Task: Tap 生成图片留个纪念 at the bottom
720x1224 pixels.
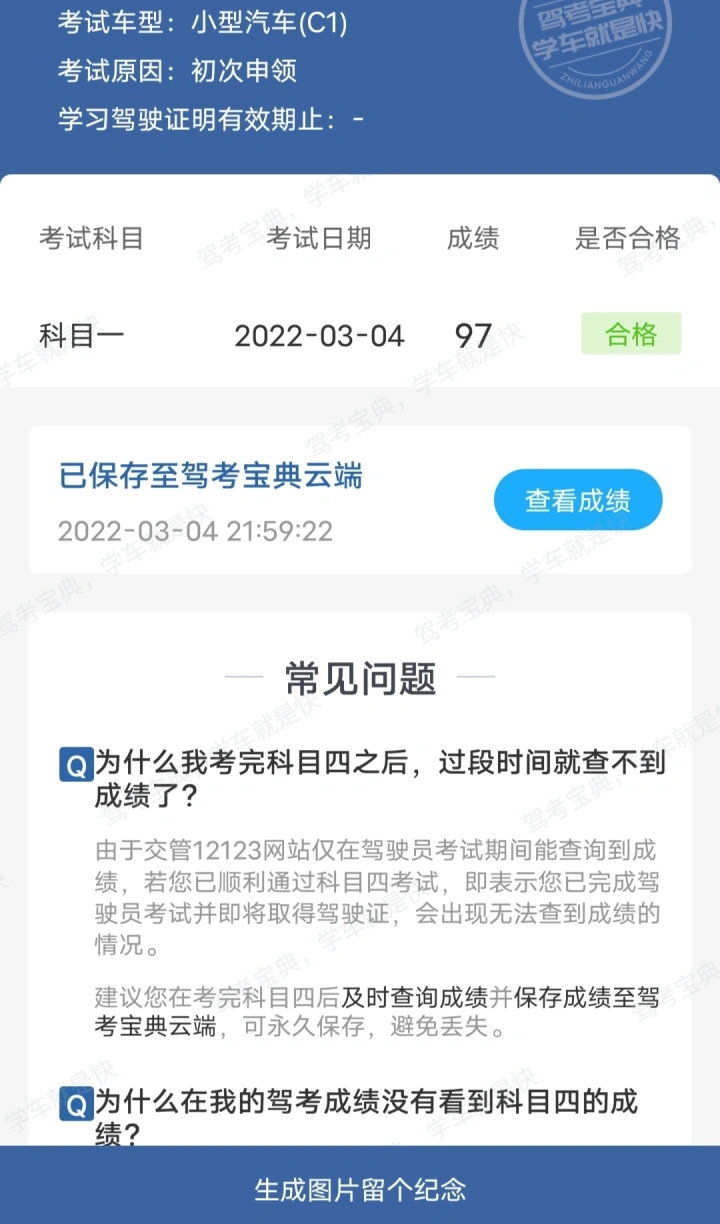Action: 360,1189
